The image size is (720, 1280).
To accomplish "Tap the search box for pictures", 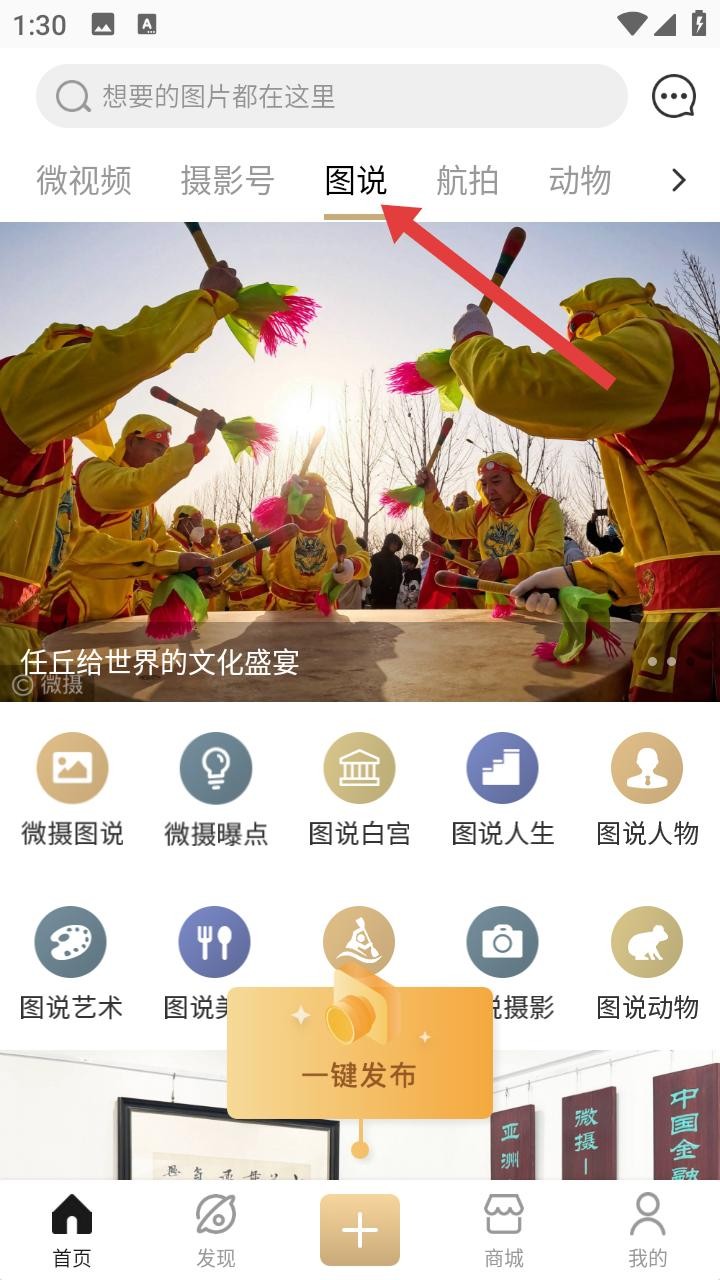I will click(330, 97).
